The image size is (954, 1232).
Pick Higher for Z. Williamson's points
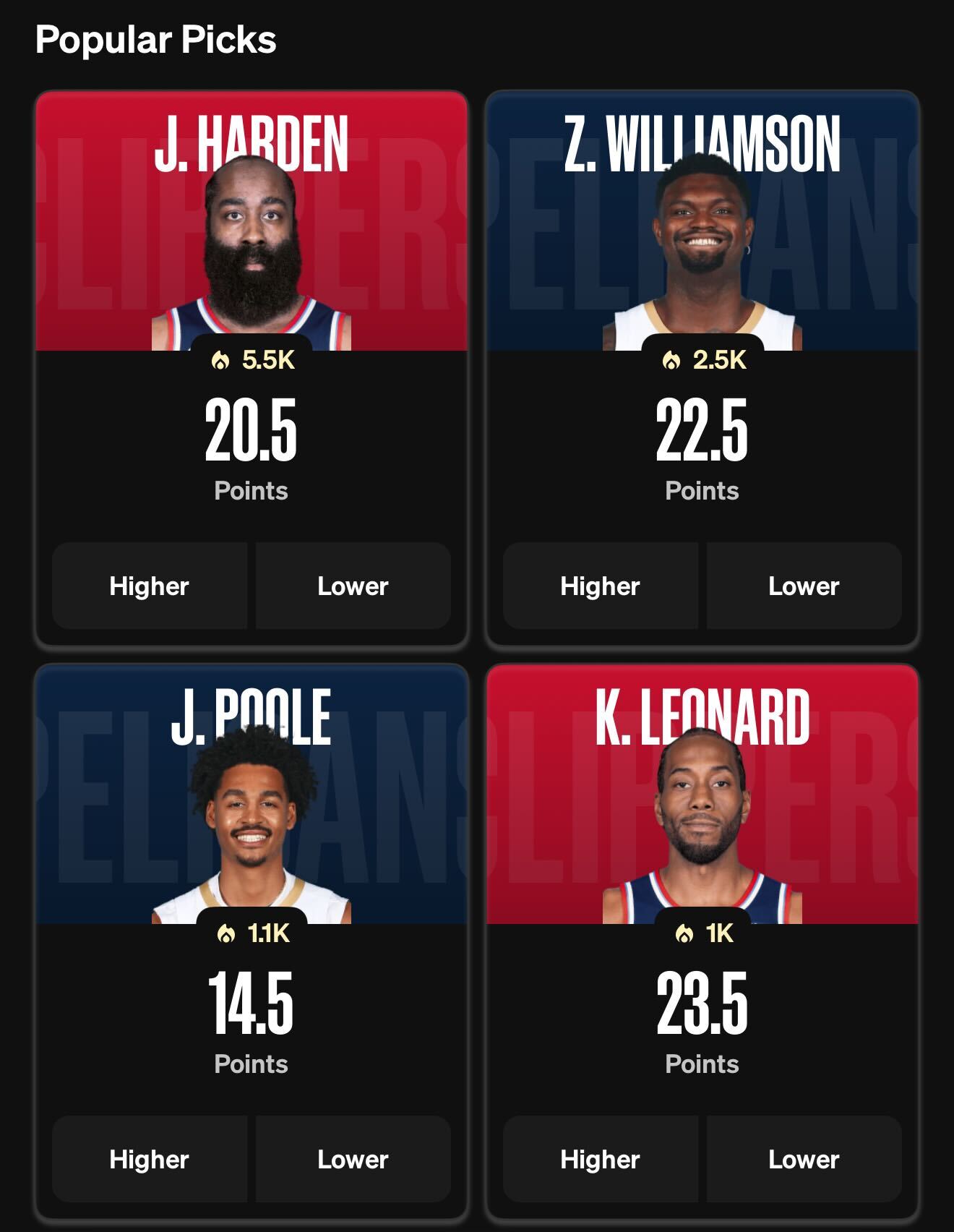tap(600, 586)
